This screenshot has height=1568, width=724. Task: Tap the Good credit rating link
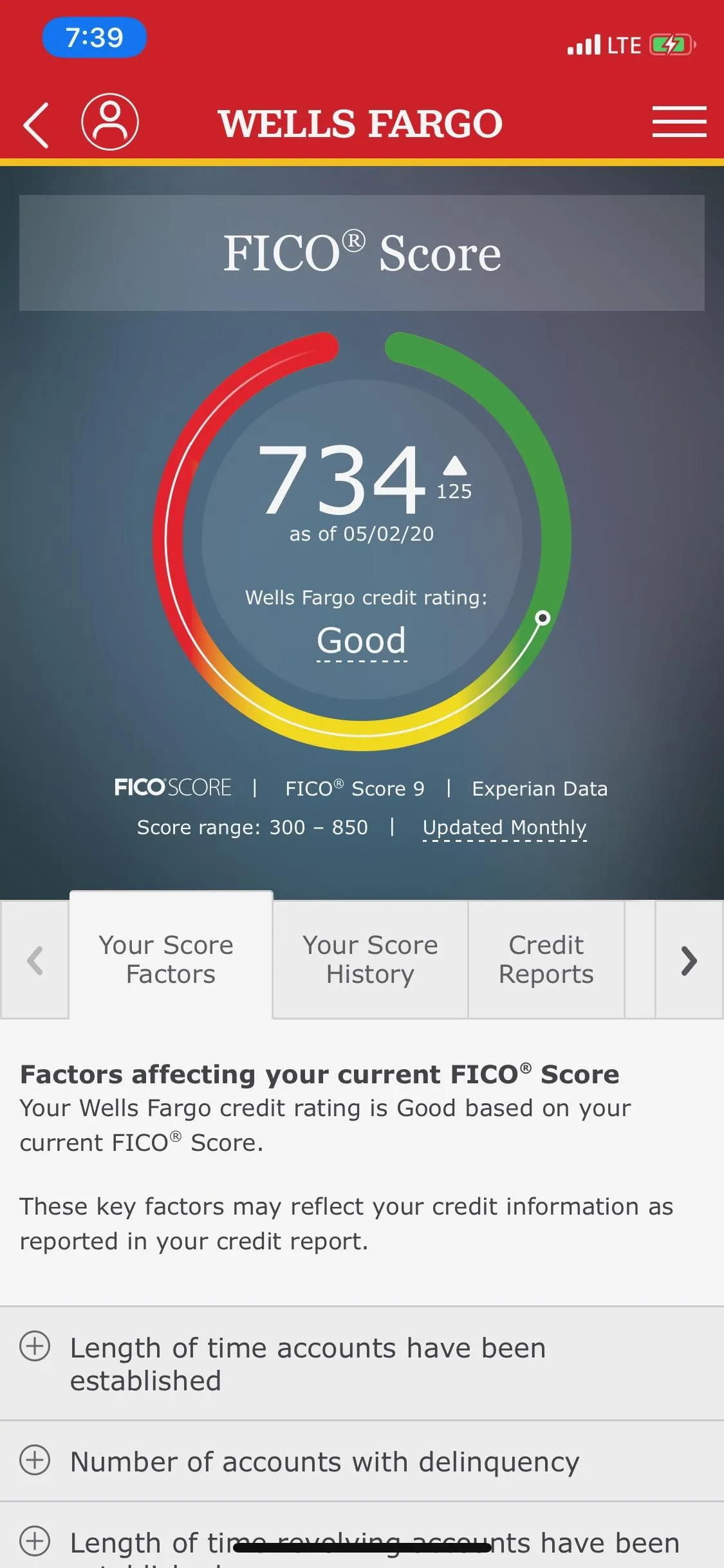(x=362, y=641)
